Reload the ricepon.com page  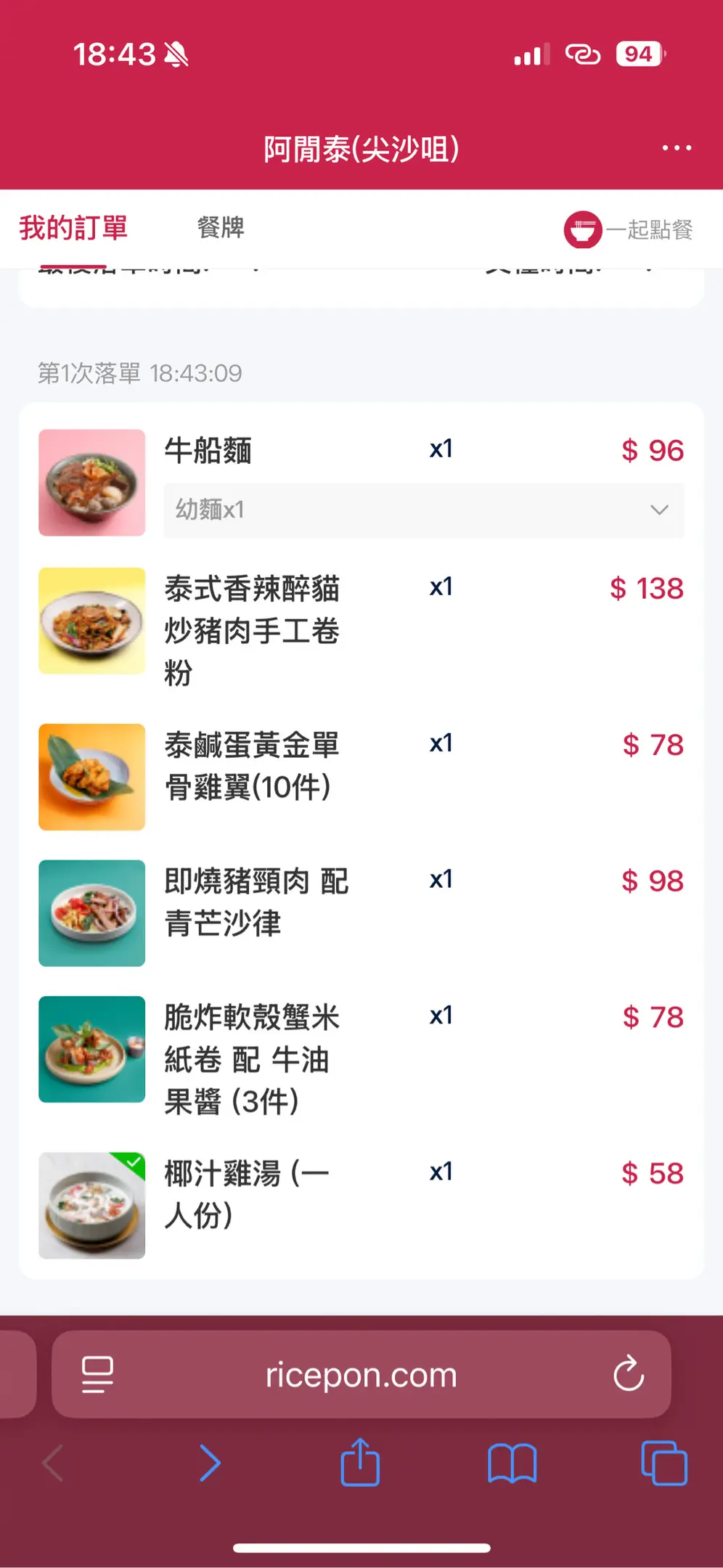pos(628,1374)
